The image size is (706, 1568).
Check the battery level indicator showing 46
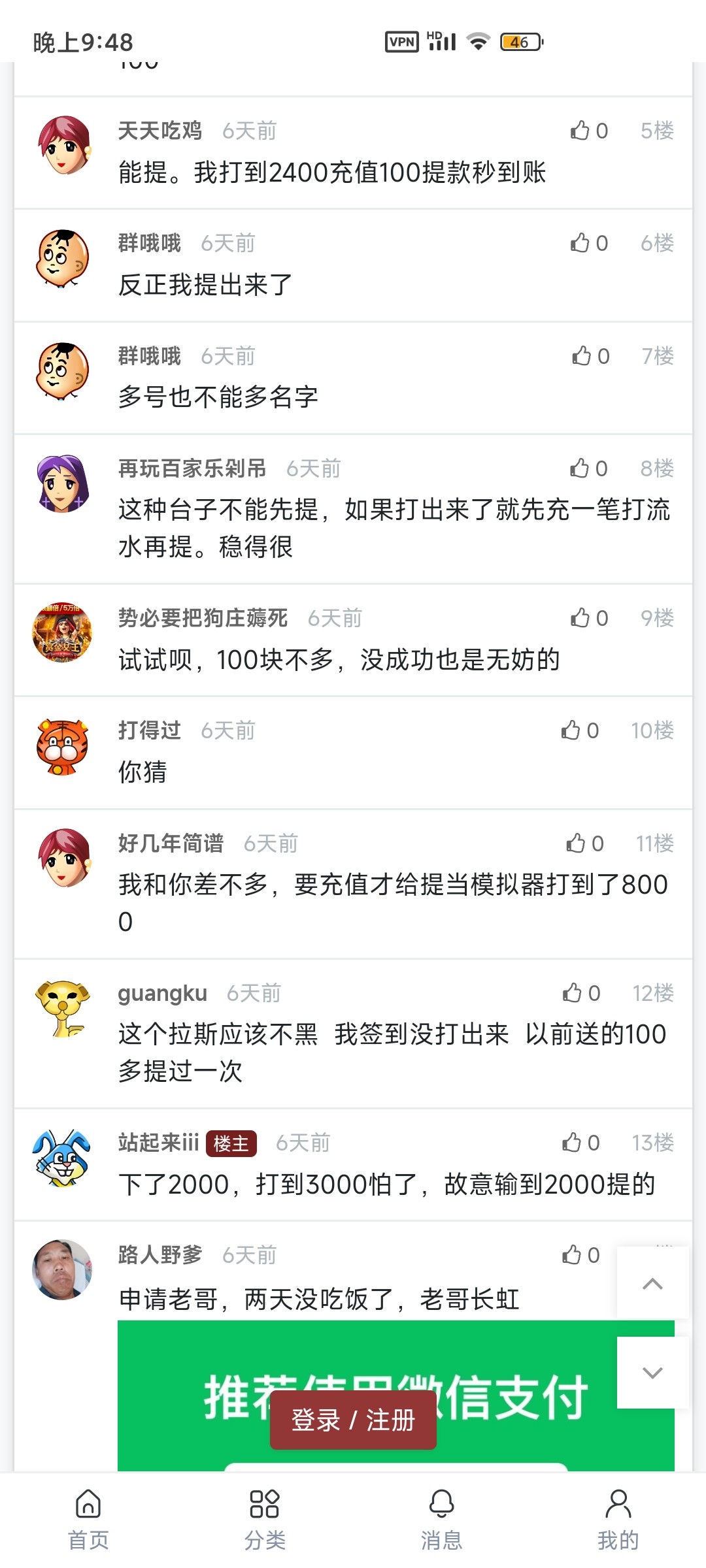click(x=518, y=41)
